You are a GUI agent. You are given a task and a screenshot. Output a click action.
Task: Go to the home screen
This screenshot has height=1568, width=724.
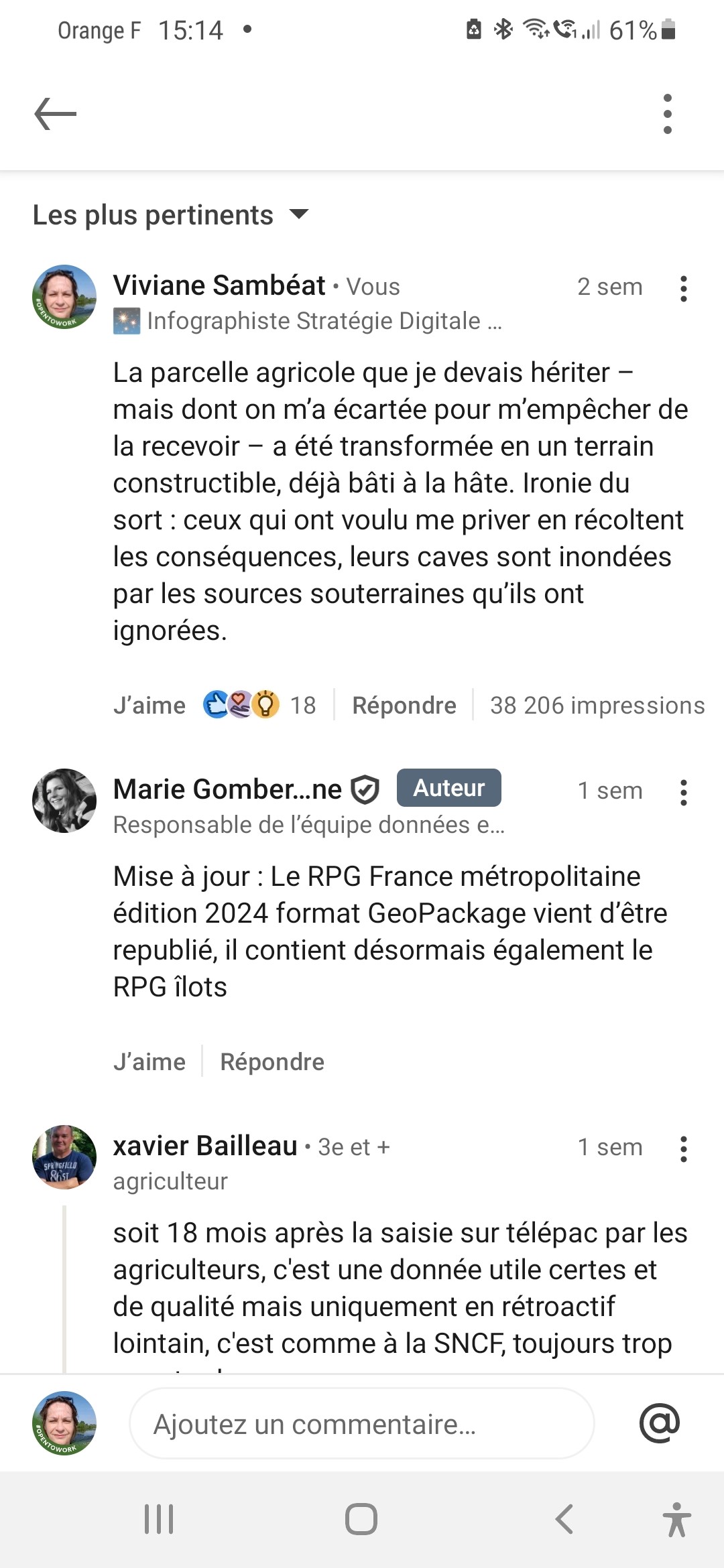pos(361,1519)
